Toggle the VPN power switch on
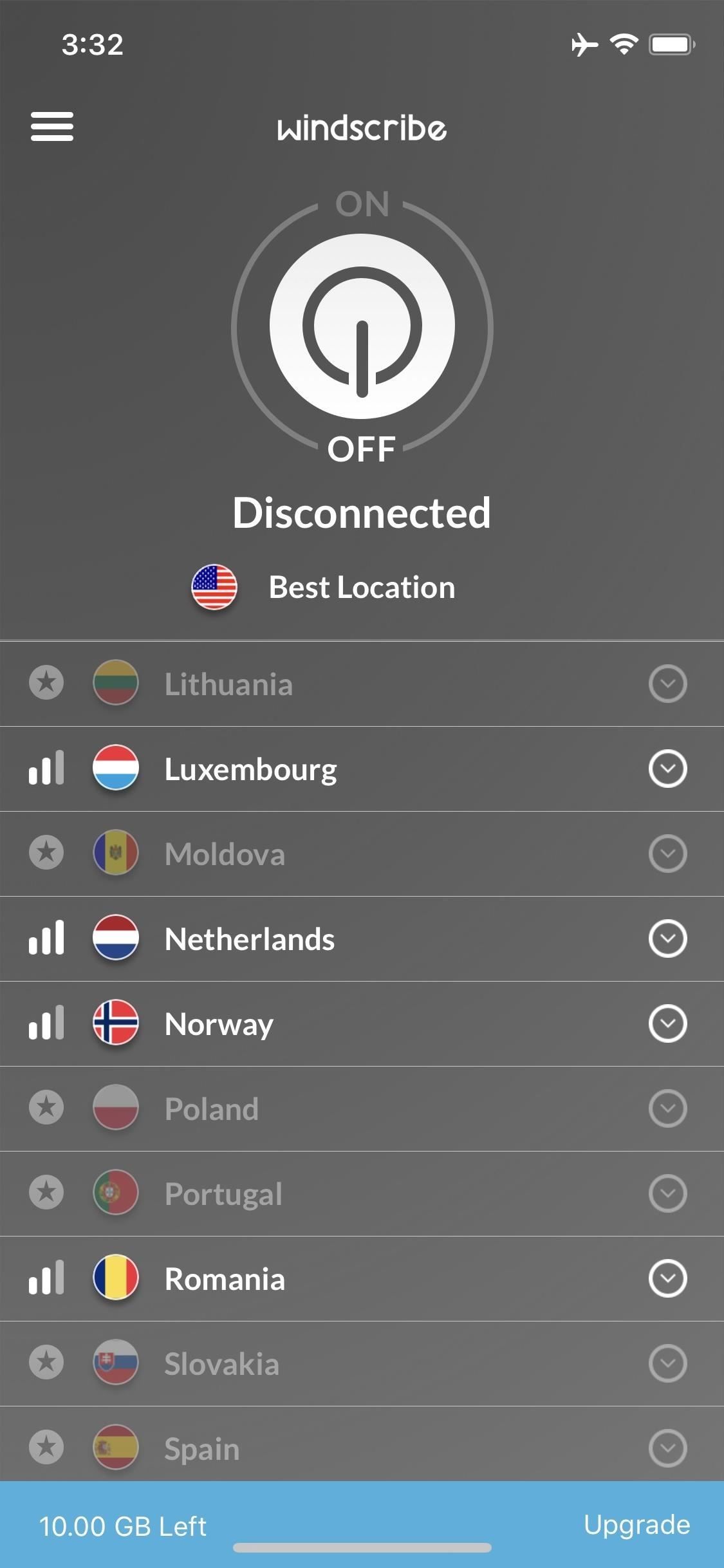Viewport: 724px width, 1568px height. [x=362, y=325]
